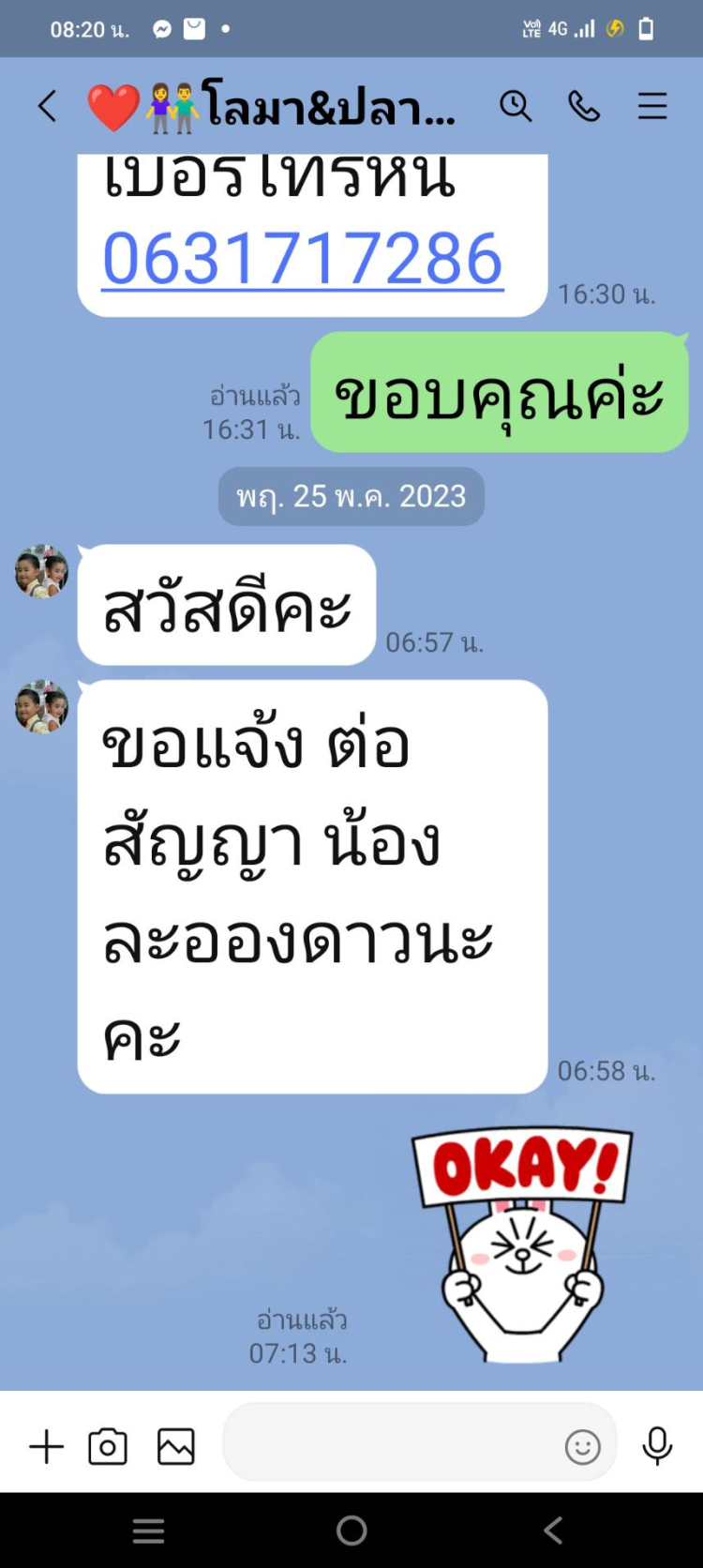Open the photo gallery picker
Screen dimensions: 703x1568
tap(176, 1447)
